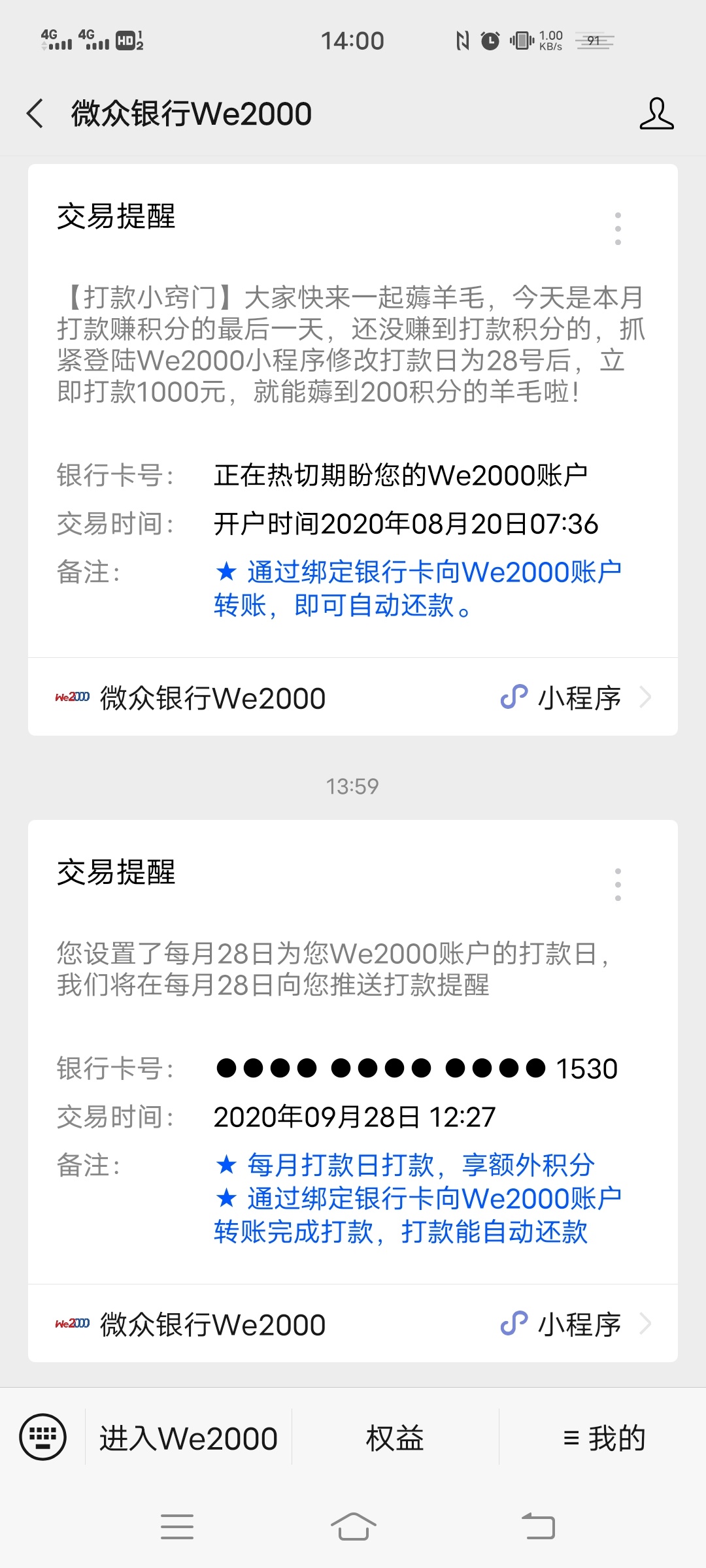
Task: Open the card ending in 1530 reminder
Action: 353,1052
